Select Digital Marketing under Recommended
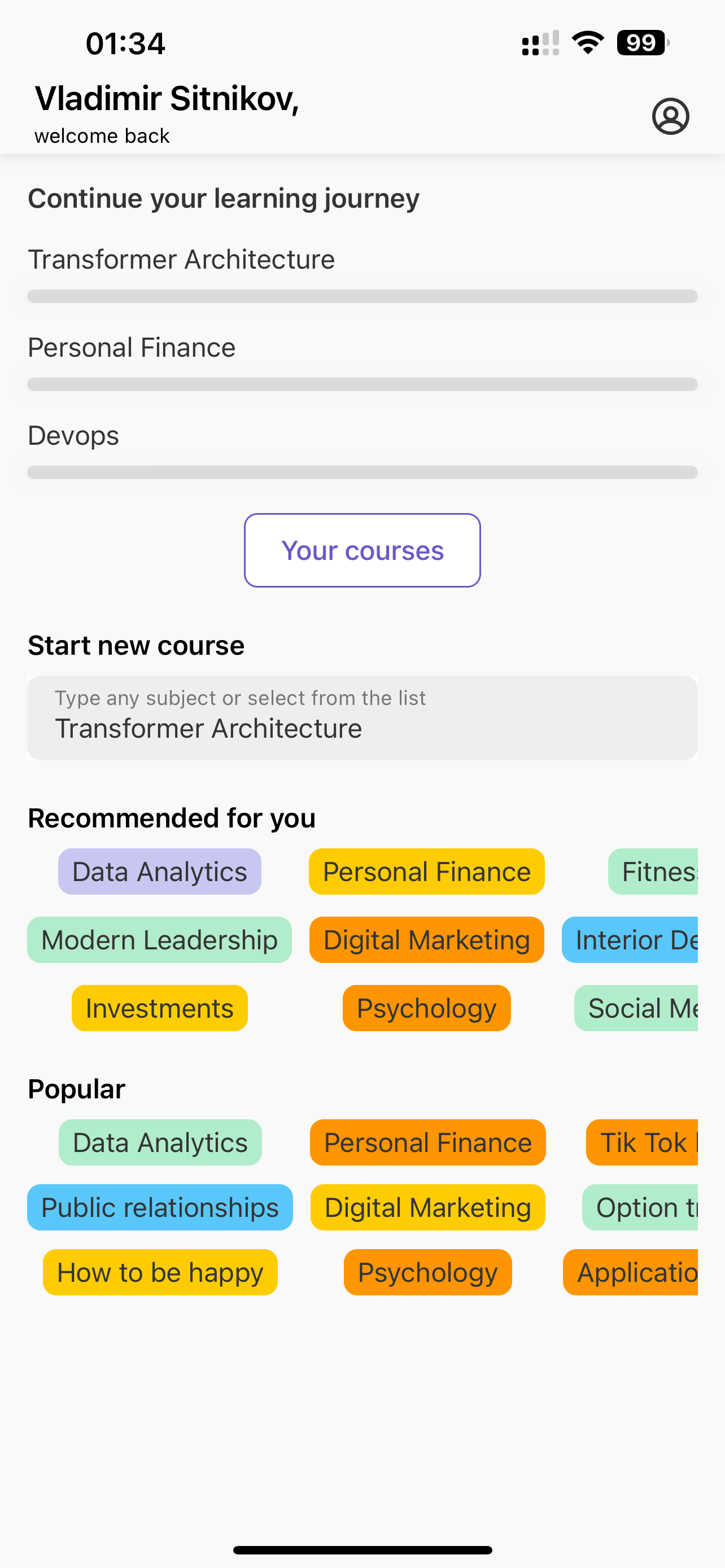The height and width of the screenshot is (1568, 725). click(426, 939)
